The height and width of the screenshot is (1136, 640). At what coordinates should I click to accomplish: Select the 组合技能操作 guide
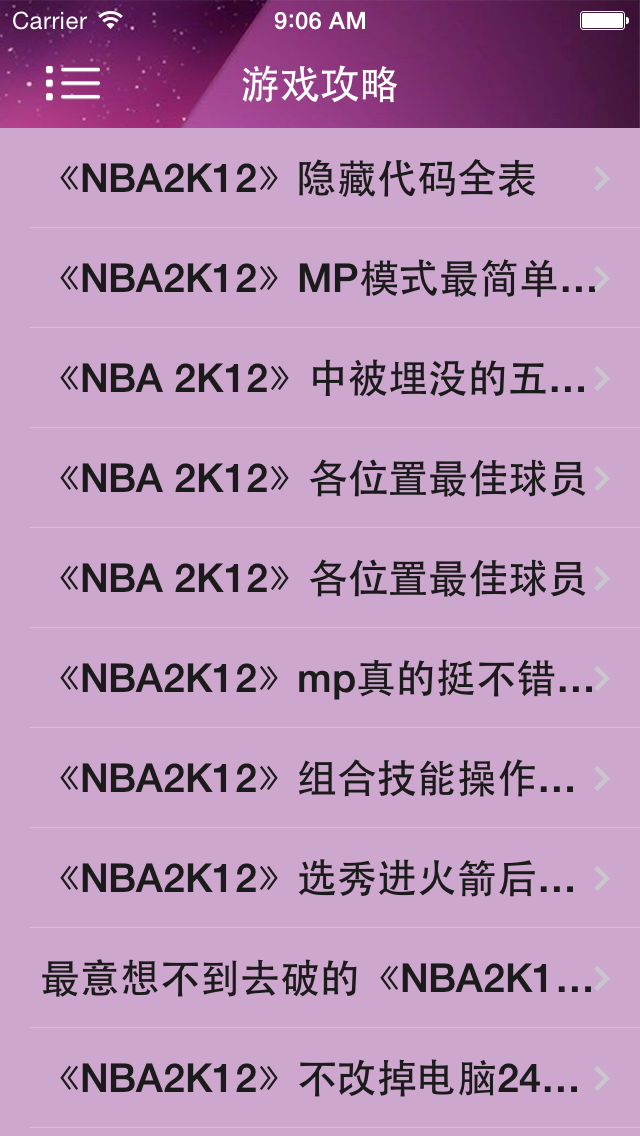click(320, 779)
